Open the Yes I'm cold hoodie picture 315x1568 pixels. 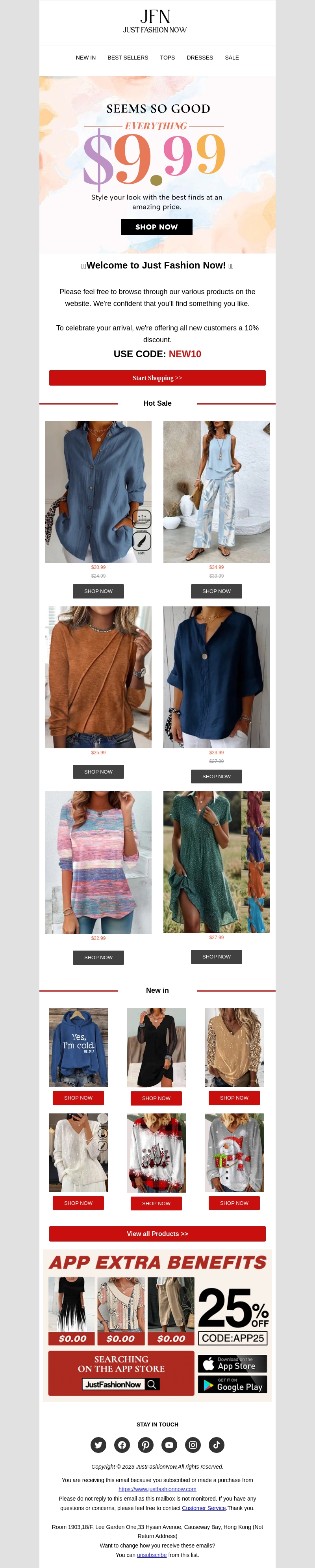coord(78,1047)
